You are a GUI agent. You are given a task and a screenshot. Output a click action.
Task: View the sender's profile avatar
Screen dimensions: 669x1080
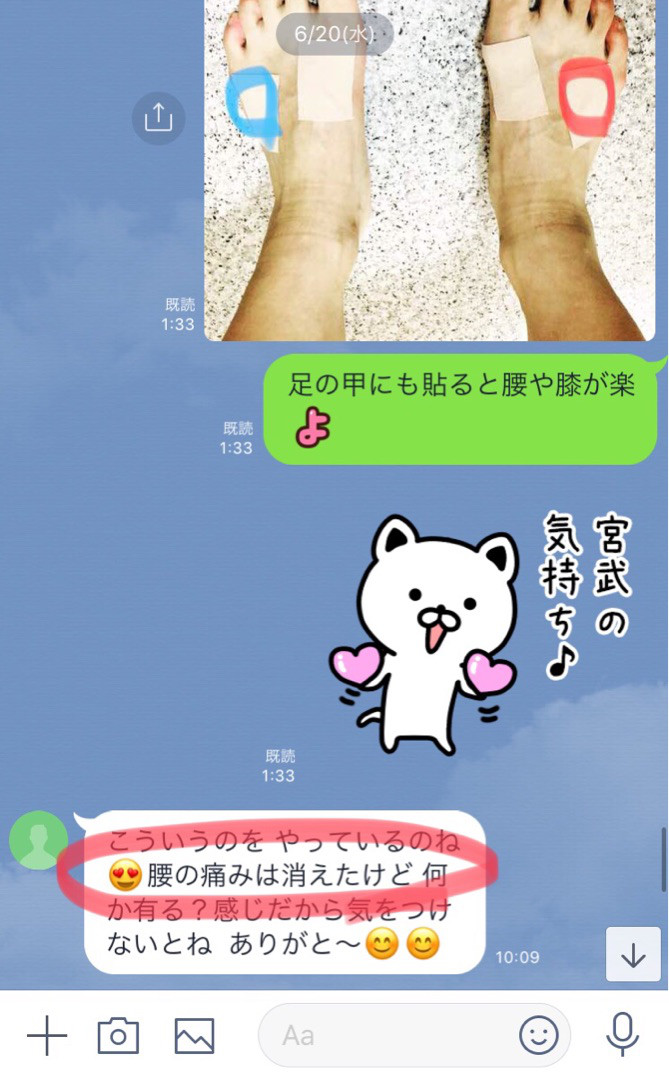(38, 840)
